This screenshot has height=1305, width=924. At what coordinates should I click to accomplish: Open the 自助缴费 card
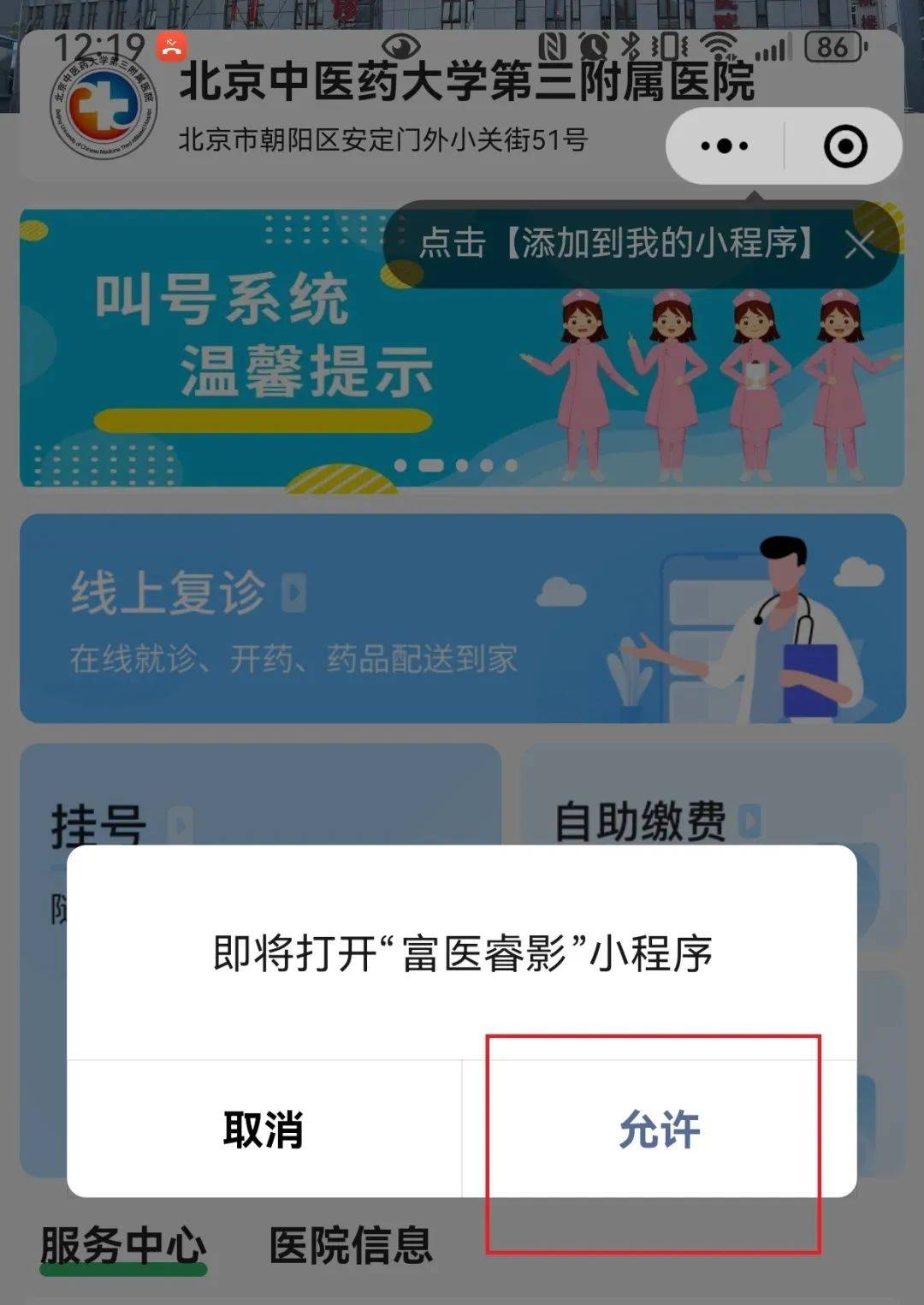(642, 822)
